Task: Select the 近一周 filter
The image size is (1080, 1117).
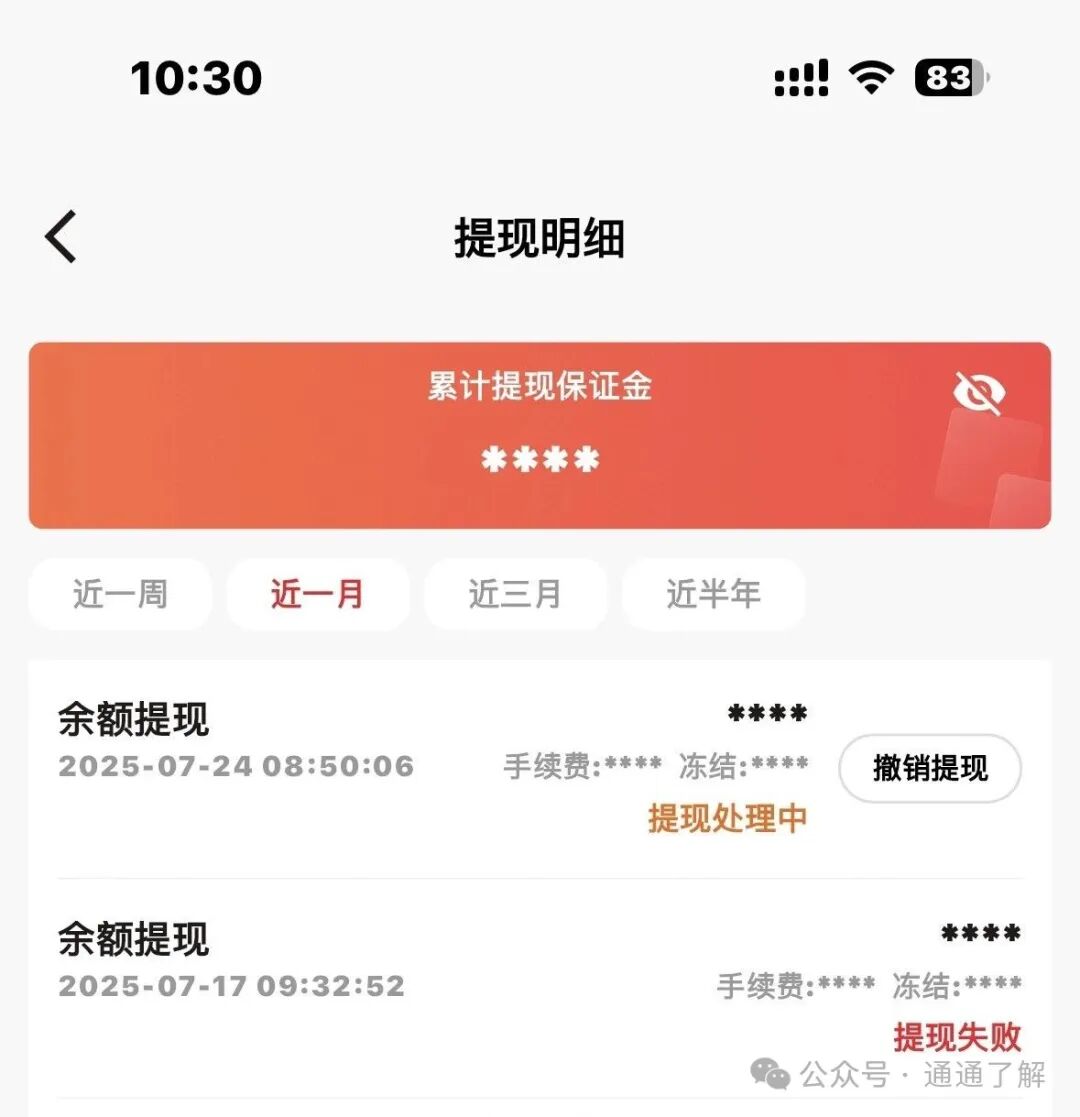Action: [119, 594]
